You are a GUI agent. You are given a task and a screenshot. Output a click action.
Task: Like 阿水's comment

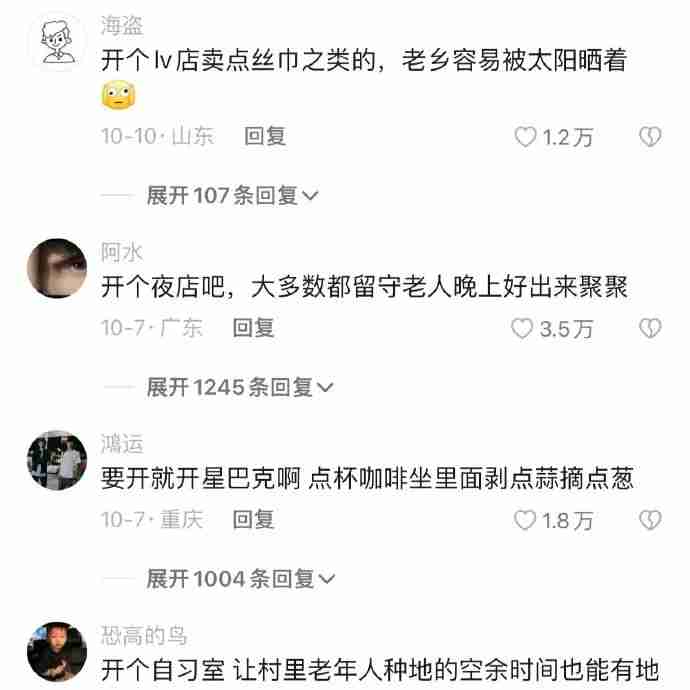(523, 328)
